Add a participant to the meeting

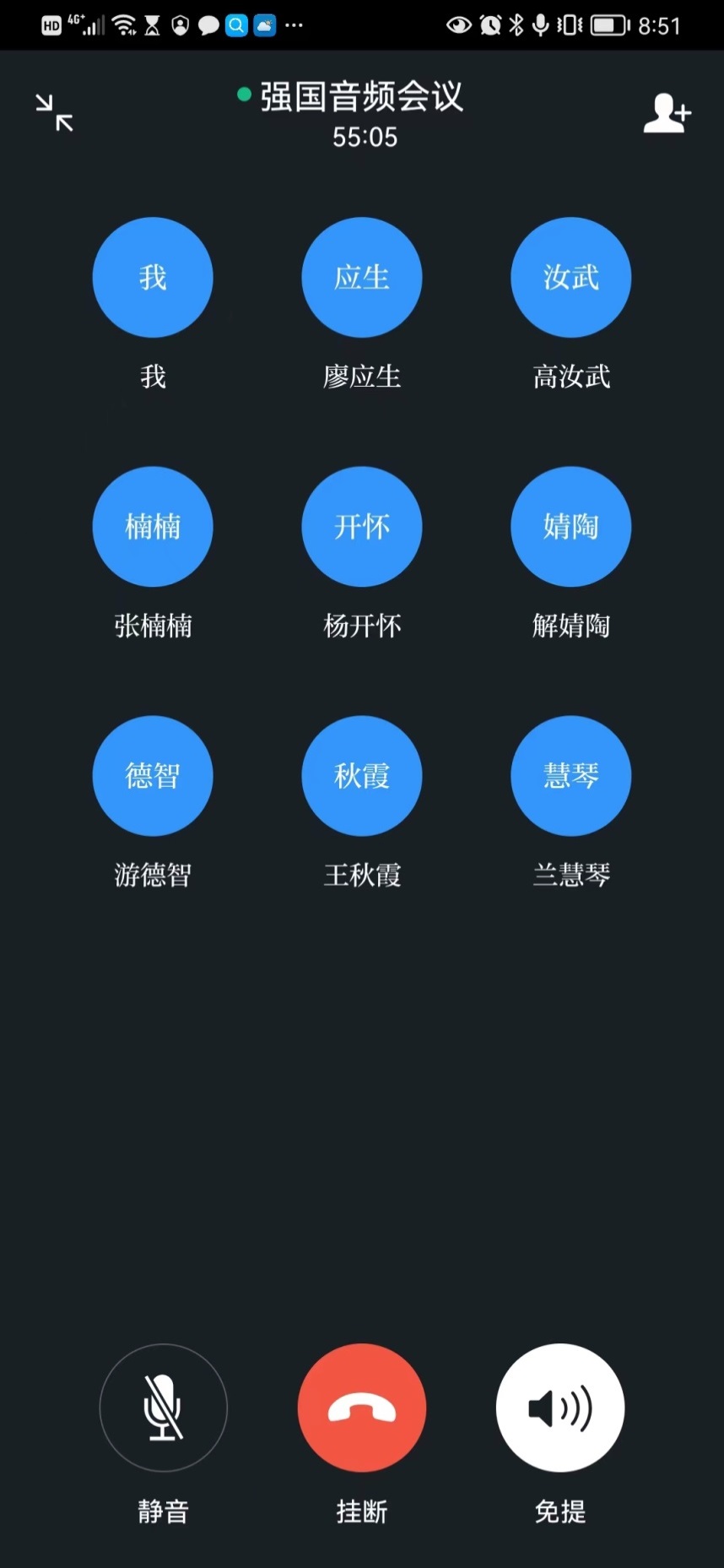point(667,113)
